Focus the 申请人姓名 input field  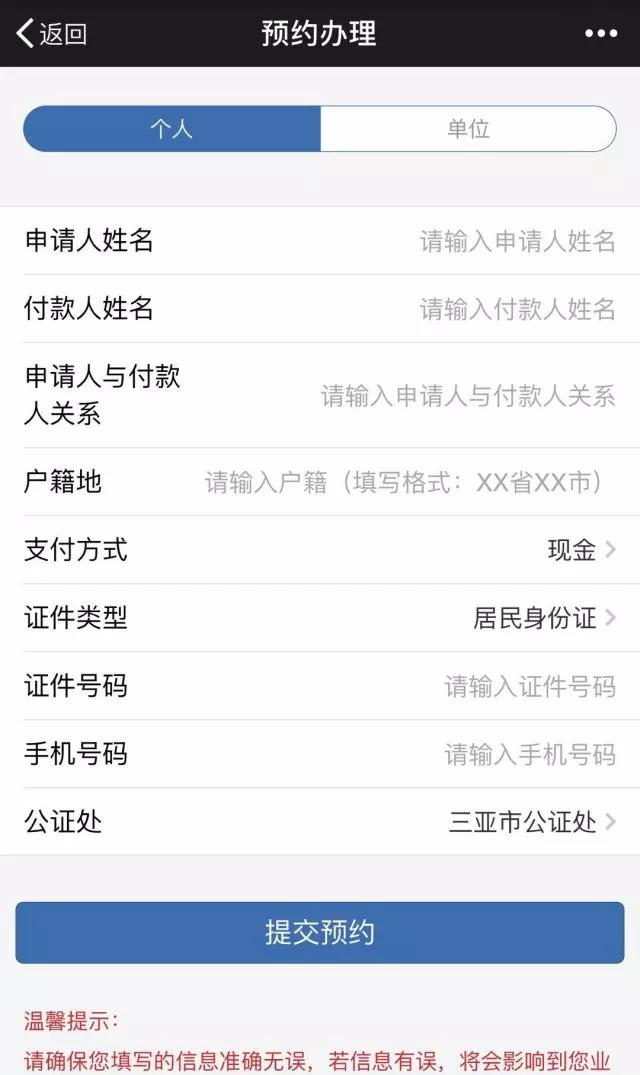click(x=320, y=241)
